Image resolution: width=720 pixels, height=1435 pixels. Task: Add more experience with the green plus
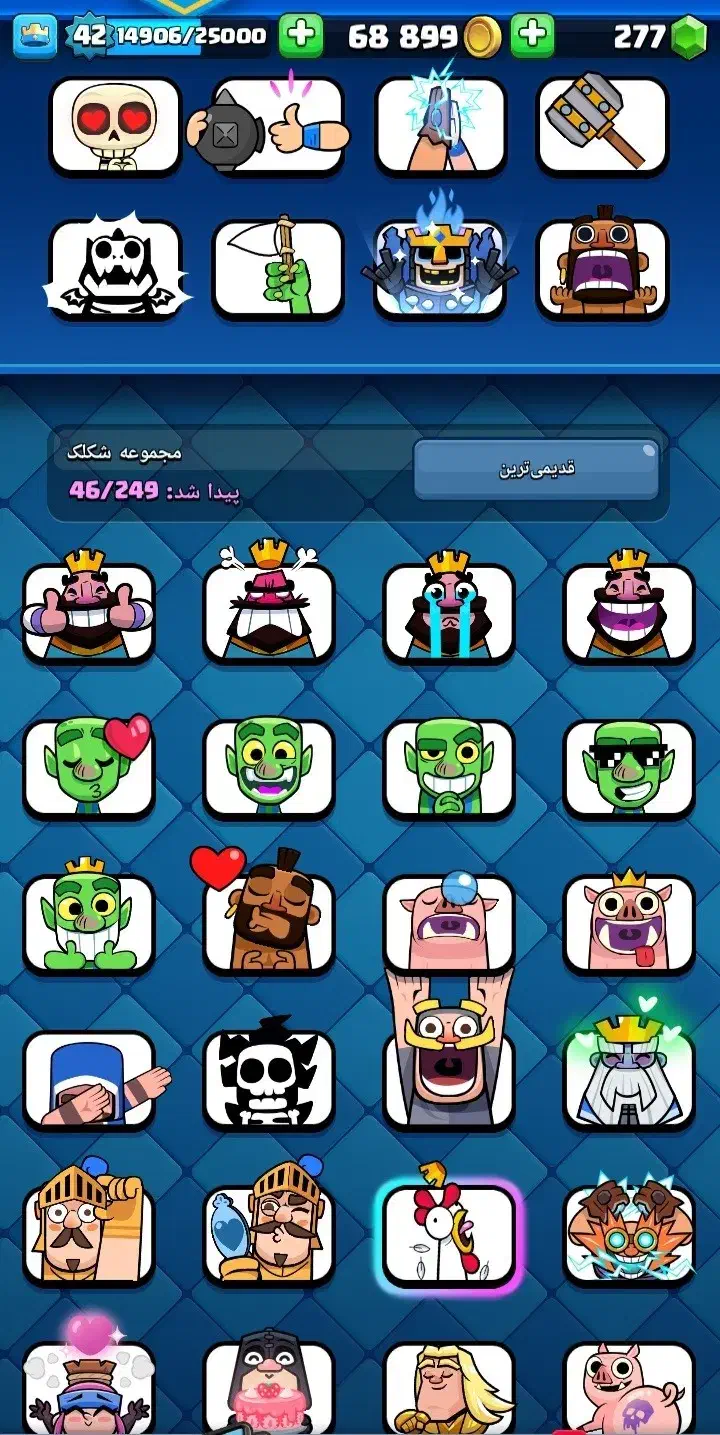click(300, 36)
